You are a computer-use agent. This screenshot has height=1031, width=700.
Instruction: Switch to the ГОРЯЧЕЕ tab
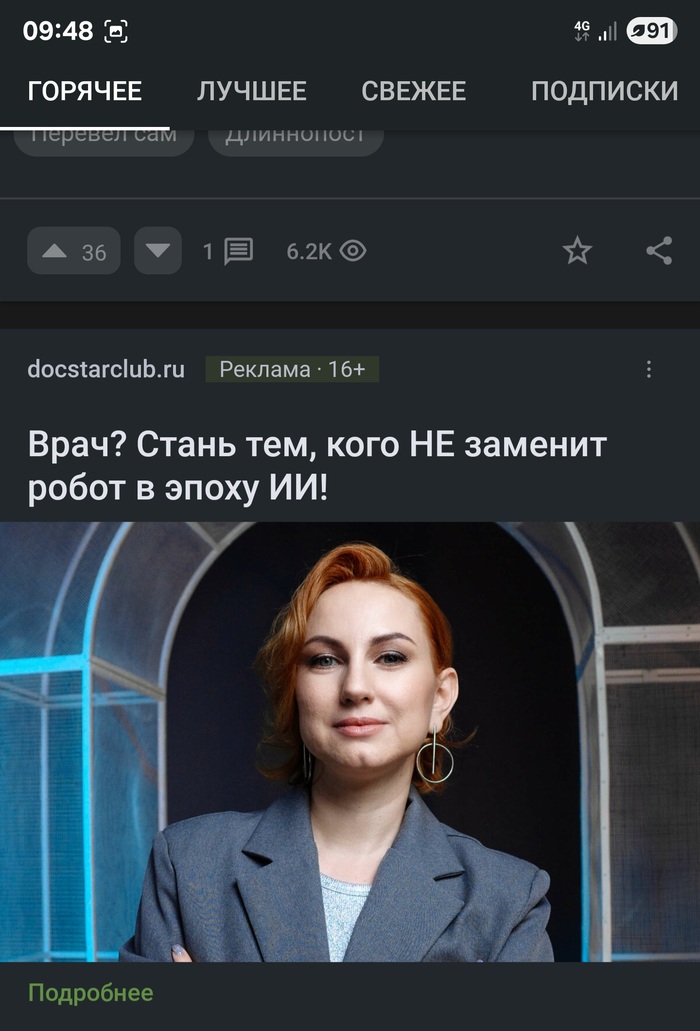[85, 91]
